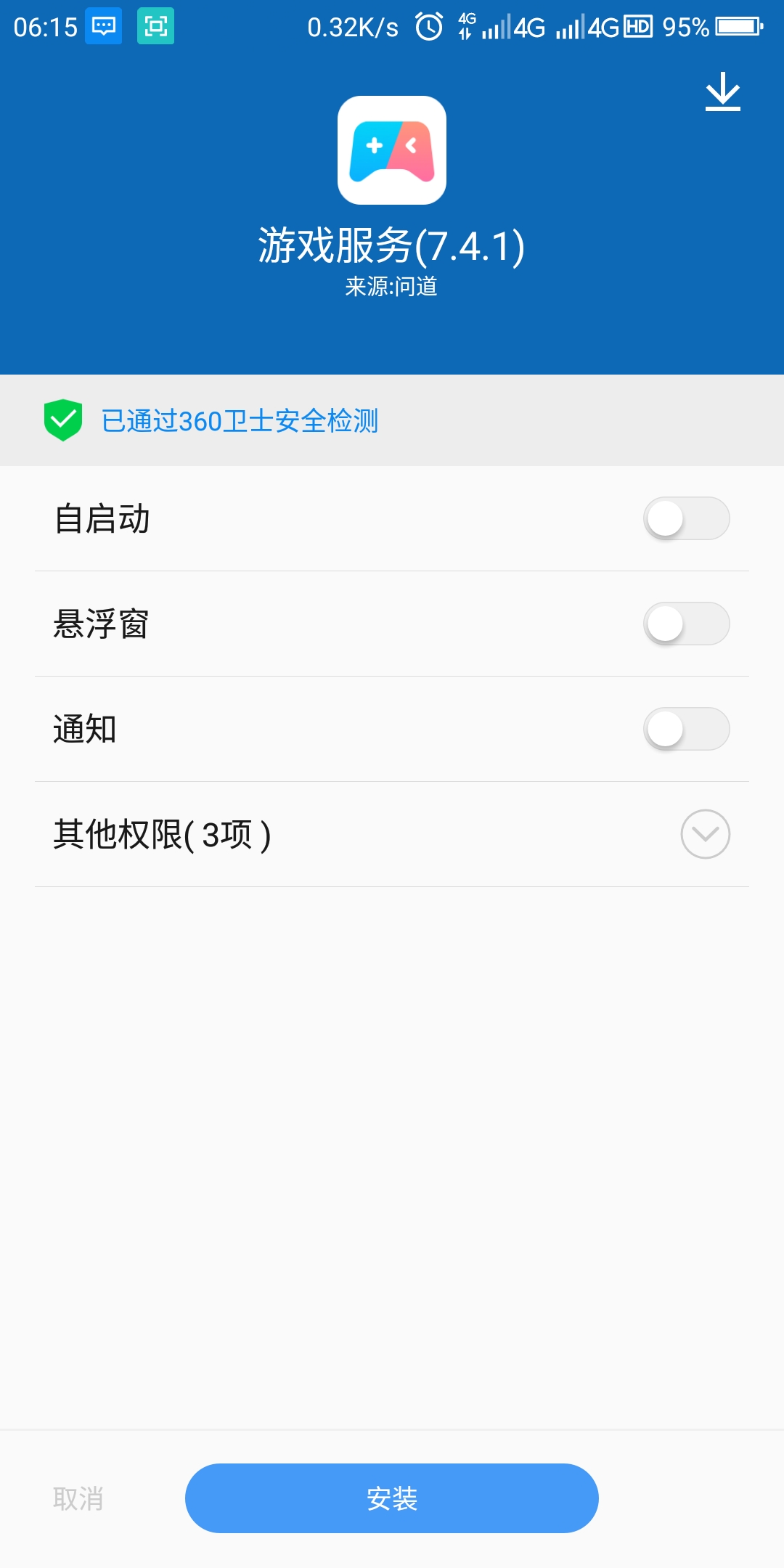Screen dimensions: 784x1568
Task: Cancel installation with 取消
Action: [x=78, y=1498]
